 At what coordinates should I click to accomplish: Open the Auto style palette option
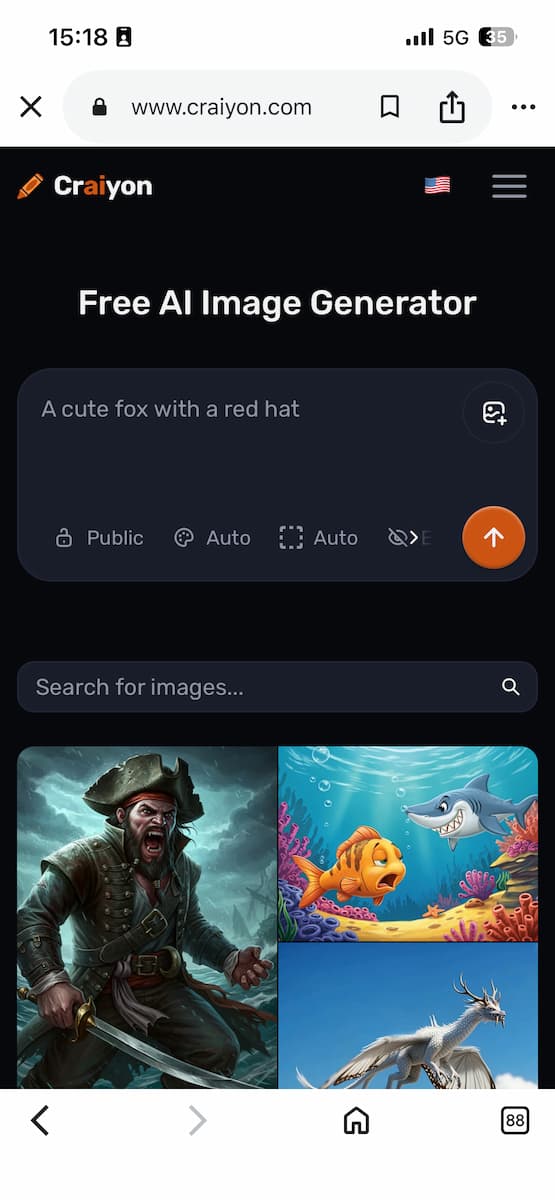point(212,538)
